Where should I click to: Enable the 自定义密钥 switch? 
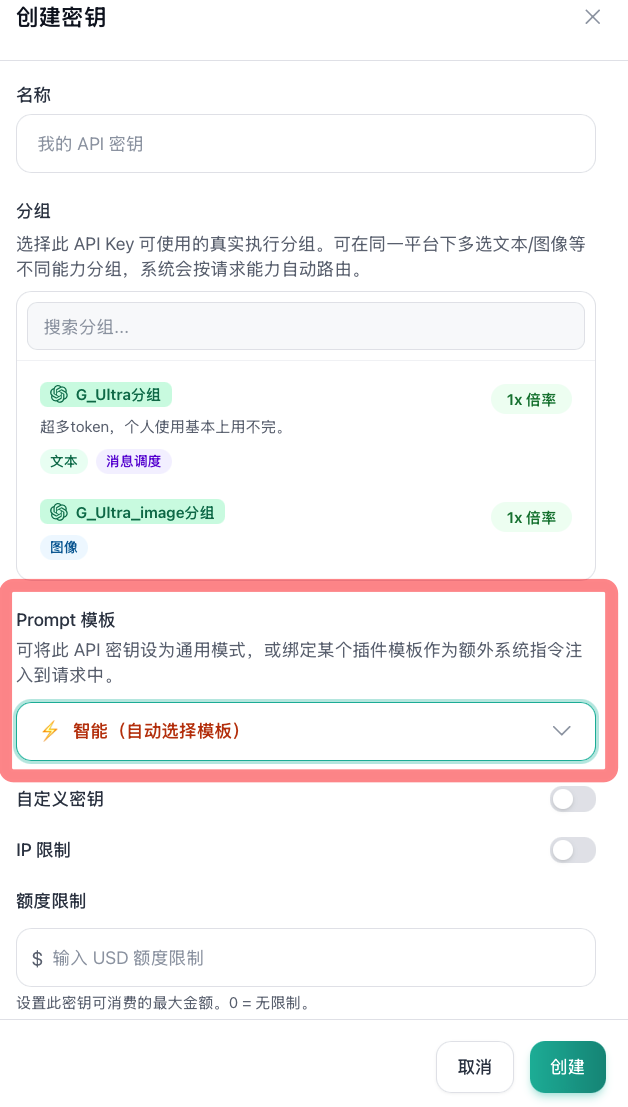(572, 799)
